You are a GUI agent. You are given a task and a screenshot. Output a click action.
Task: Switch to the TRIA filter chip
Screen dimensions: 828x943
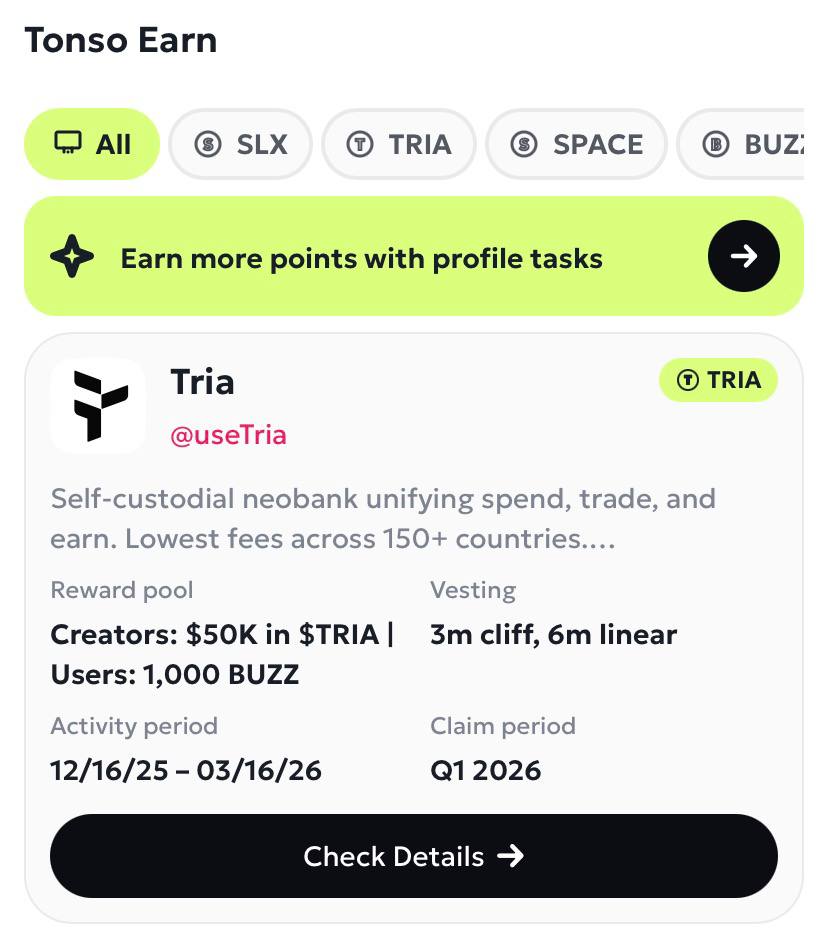pos(400,144)
